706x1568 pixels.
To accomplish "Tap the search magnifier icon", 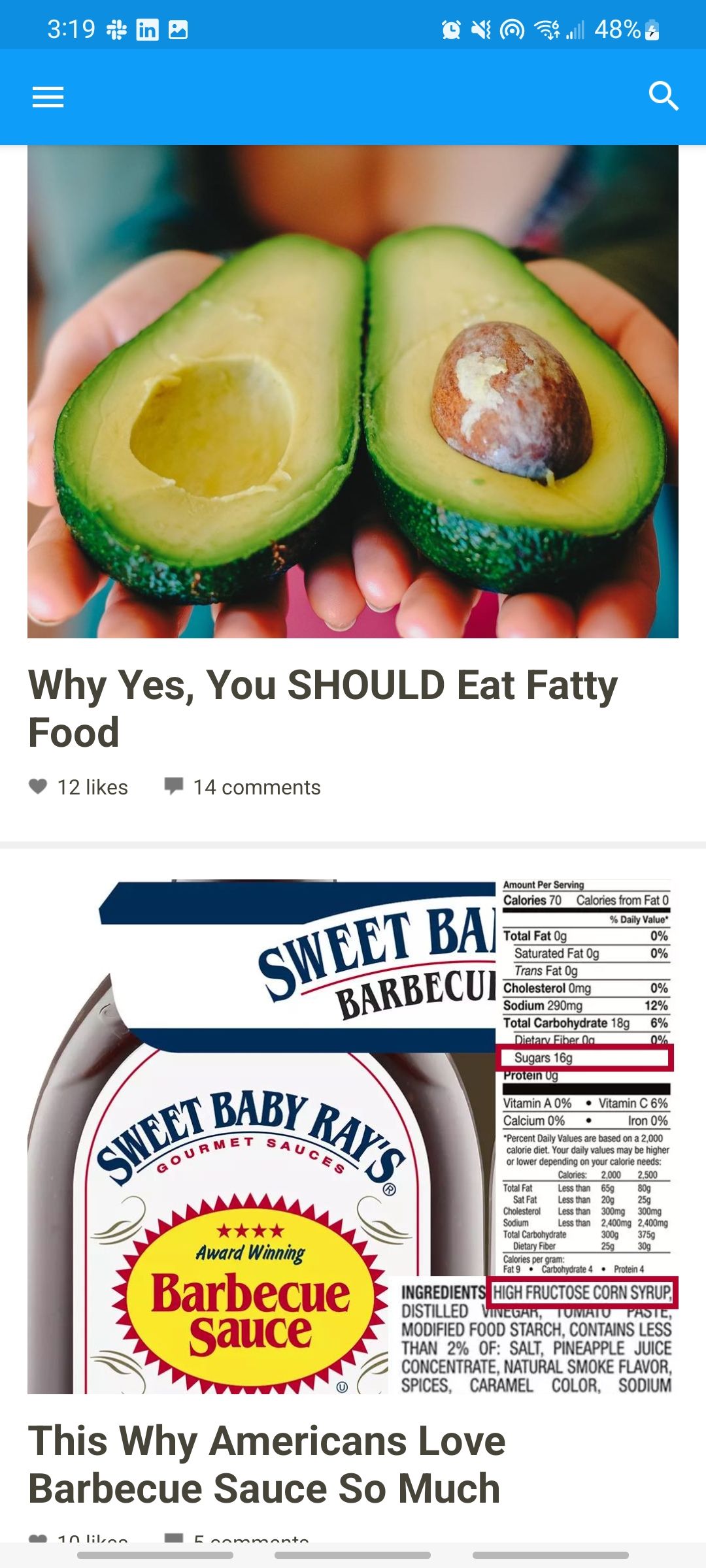I will [664, 97].
